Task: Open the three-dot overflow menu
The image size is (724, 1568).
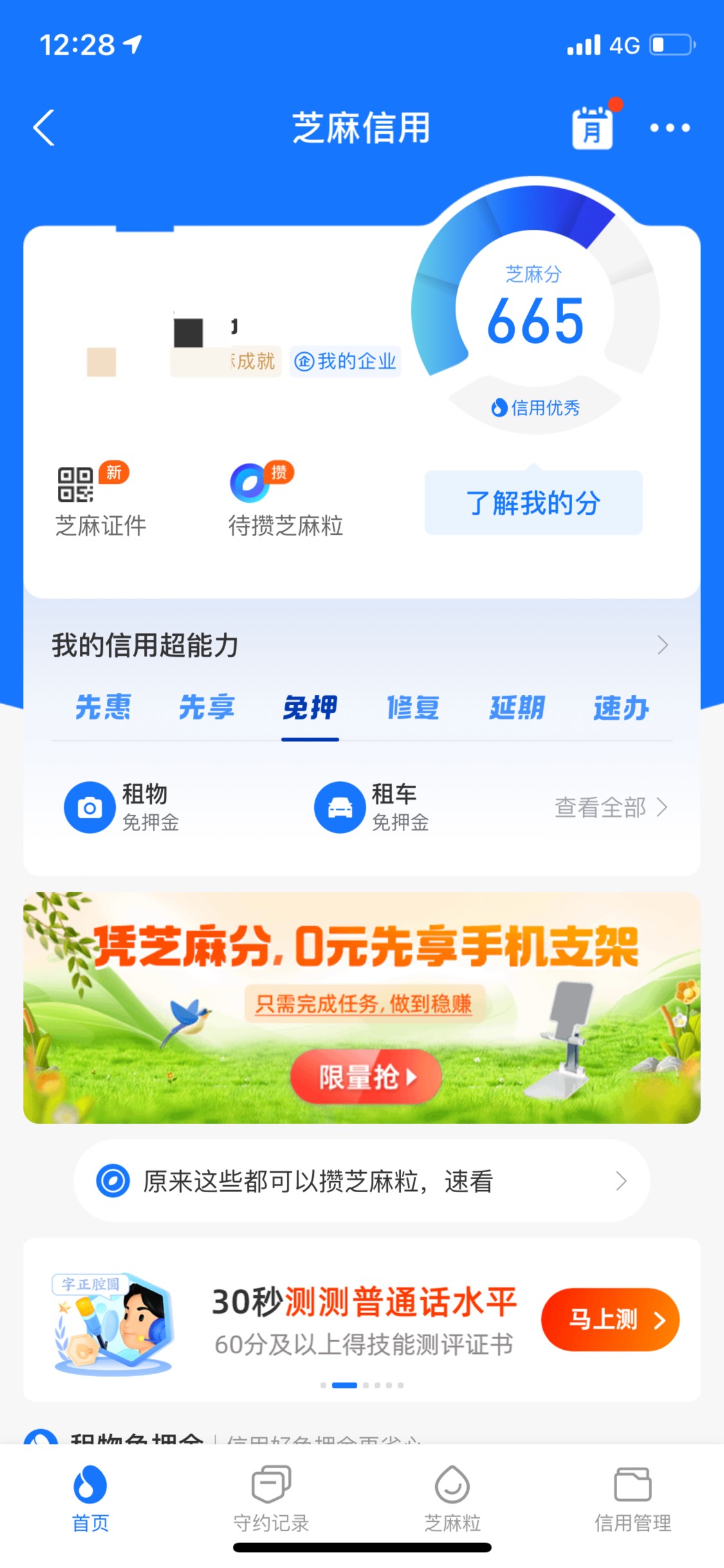Action: [669, 127]
